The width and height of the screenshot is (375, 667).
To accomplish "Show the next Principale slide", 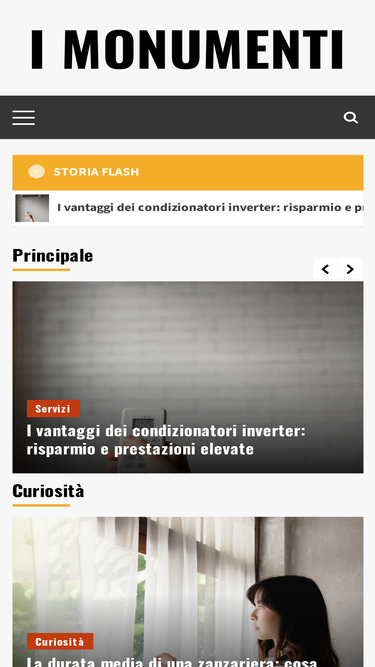I will (x=350, y=269).
